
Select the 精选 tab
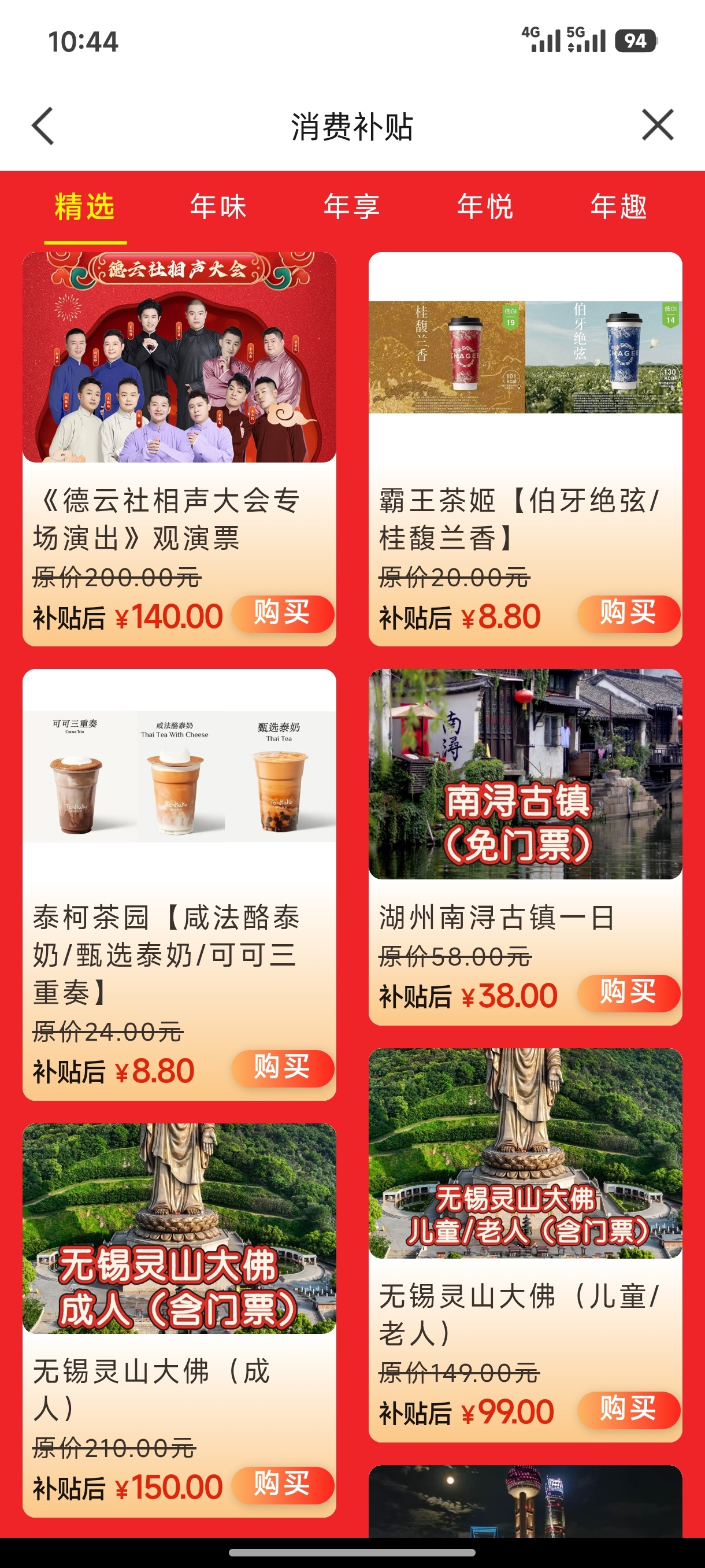click(x=84, y=207)
